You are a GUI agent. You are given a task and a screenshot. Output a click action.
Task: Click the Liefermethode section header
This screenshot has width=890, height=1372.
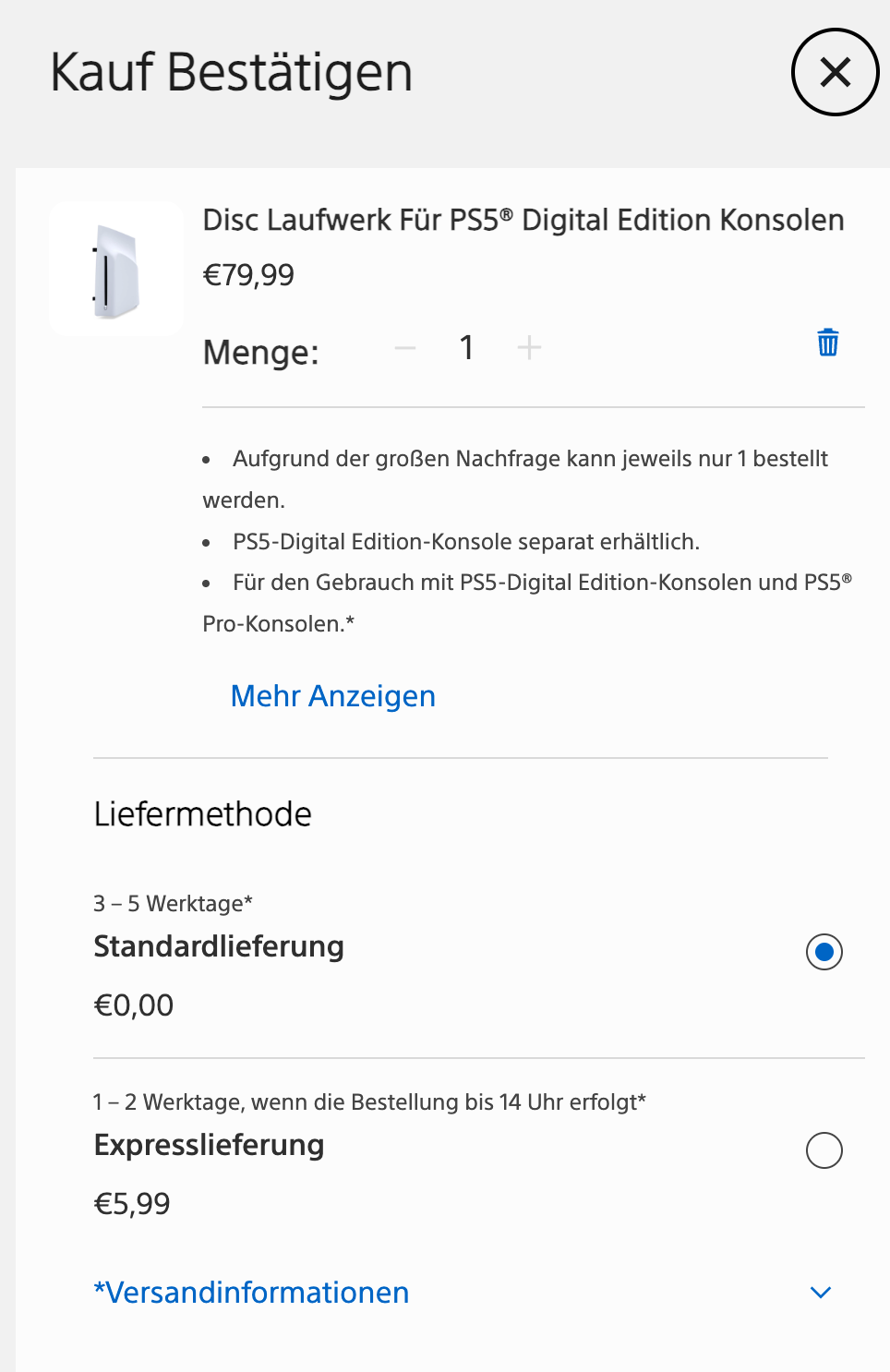[x=201, y=813]
